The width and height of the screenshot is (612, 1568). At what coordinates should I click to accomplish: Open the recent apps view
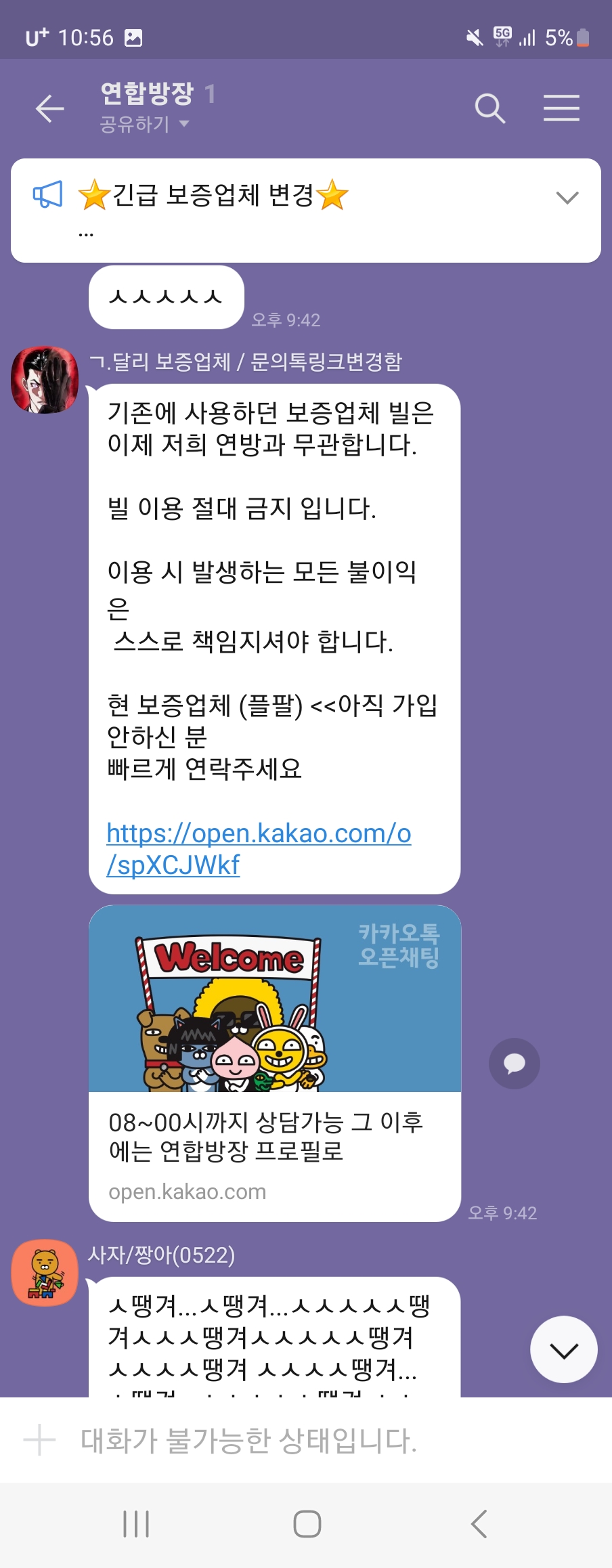click(136, 1524)
